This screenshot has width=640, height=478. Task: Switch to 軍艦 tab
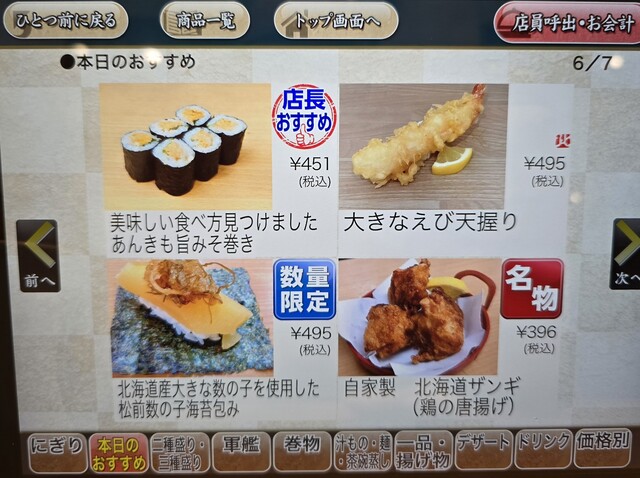click(241, 451)
